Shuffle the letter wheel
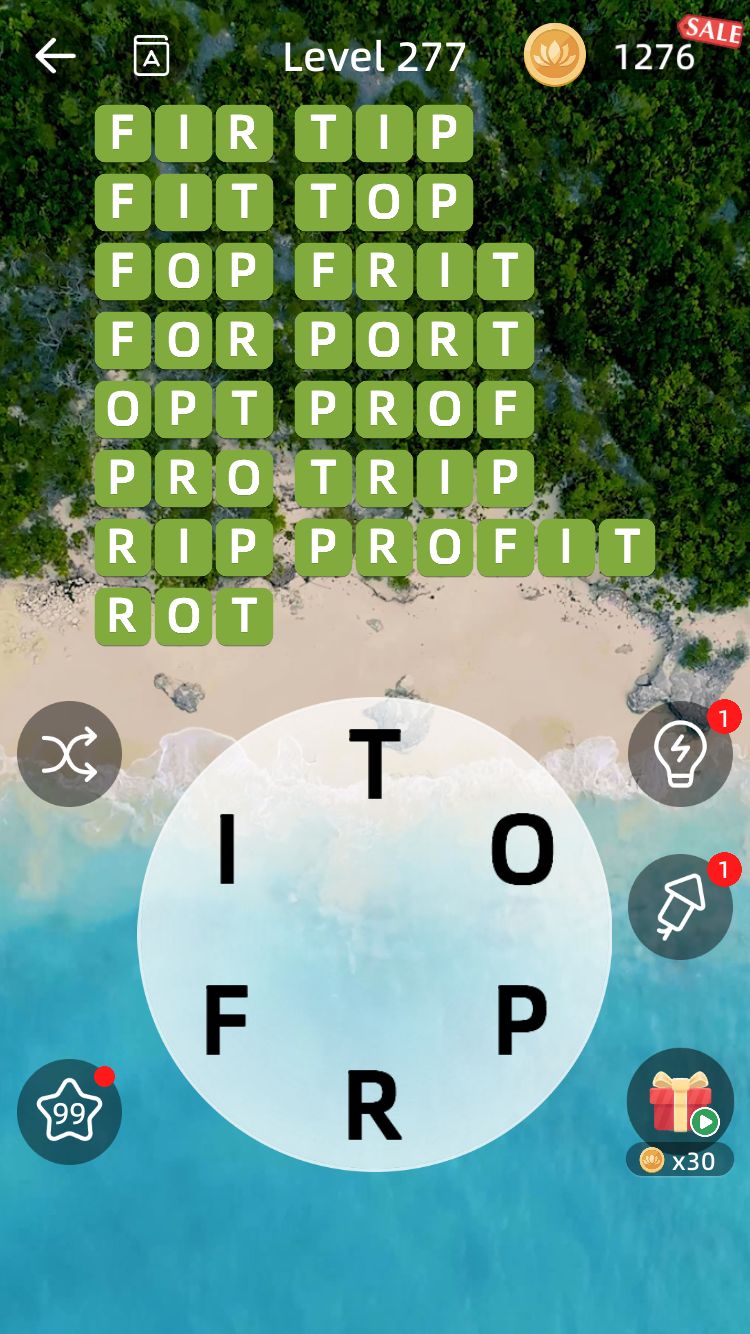The image size is (750, 1334). [x=70, y=754]
